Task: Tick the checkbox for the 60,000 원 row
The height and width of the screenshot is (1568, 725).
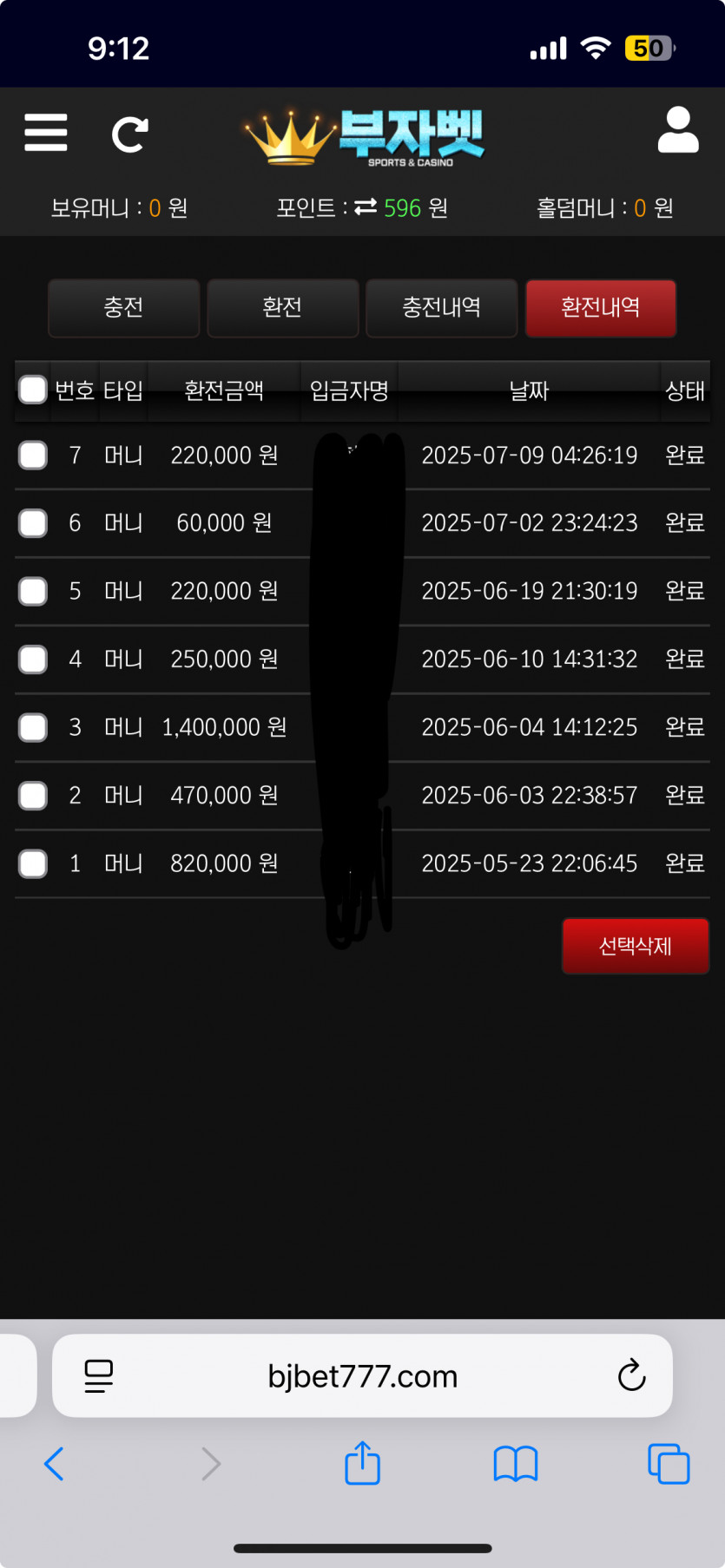Action: pyautogui.click(x=33, y=522)
